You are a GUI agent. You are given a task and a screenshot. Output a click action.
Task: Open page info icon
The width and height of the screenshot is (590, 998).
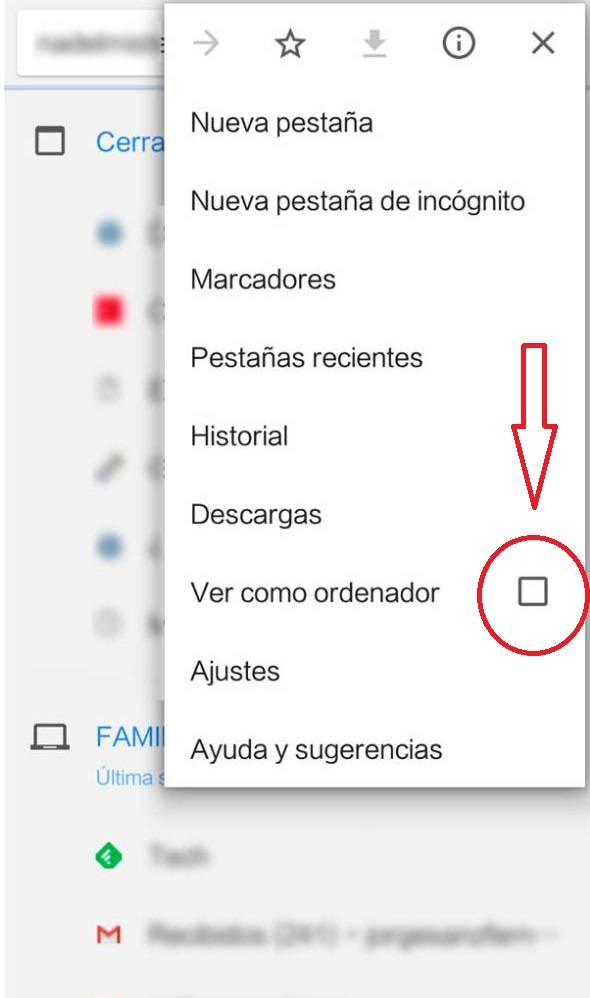tap(458, 43)
